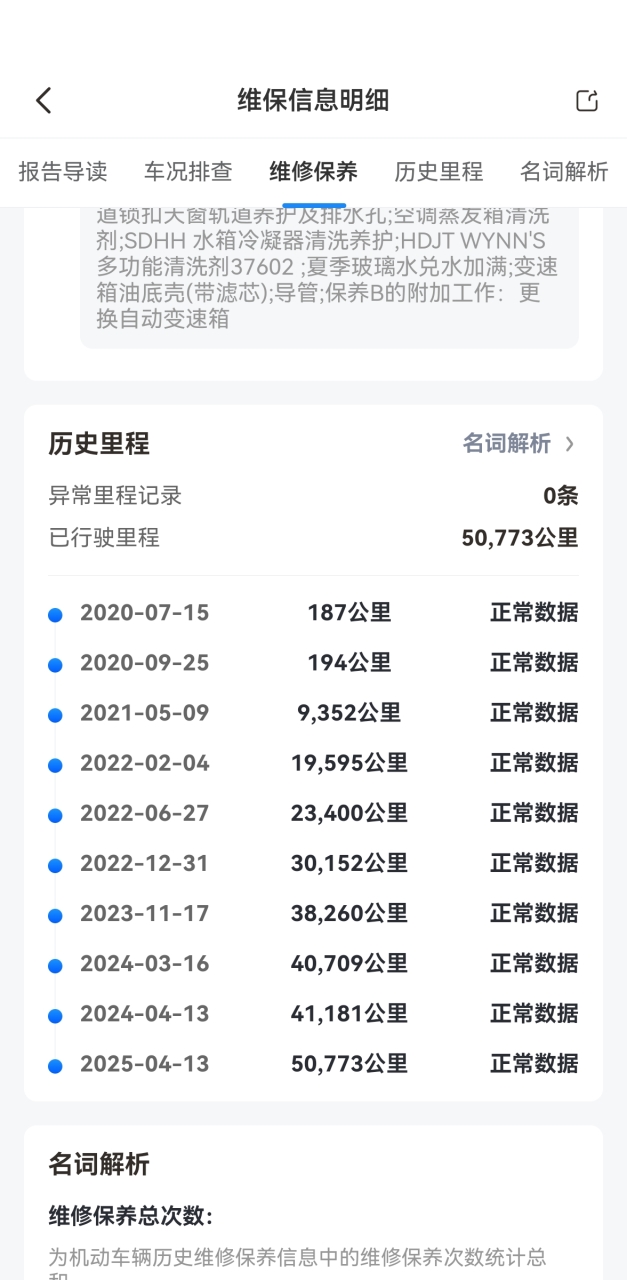
Task: Switch to the 历史里程 tab
Action: 438,172
